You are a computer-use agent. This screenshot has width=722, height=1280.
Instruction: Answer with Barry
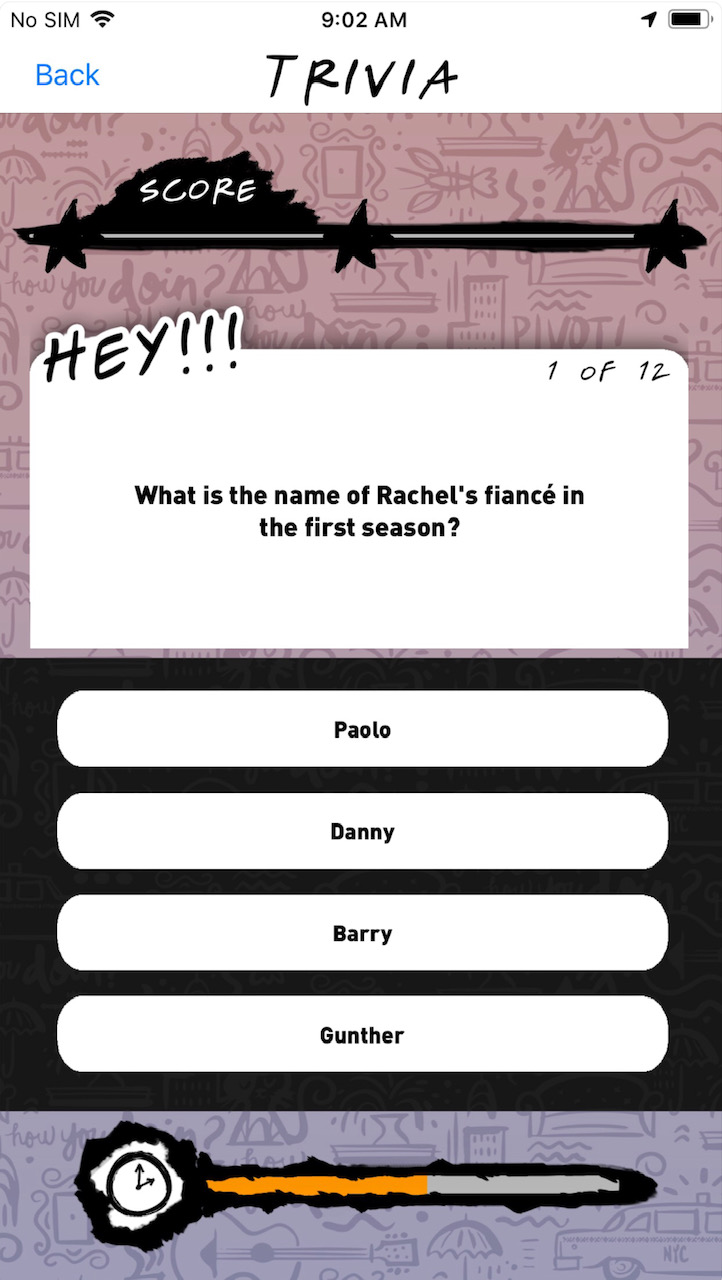click(362, 933)
